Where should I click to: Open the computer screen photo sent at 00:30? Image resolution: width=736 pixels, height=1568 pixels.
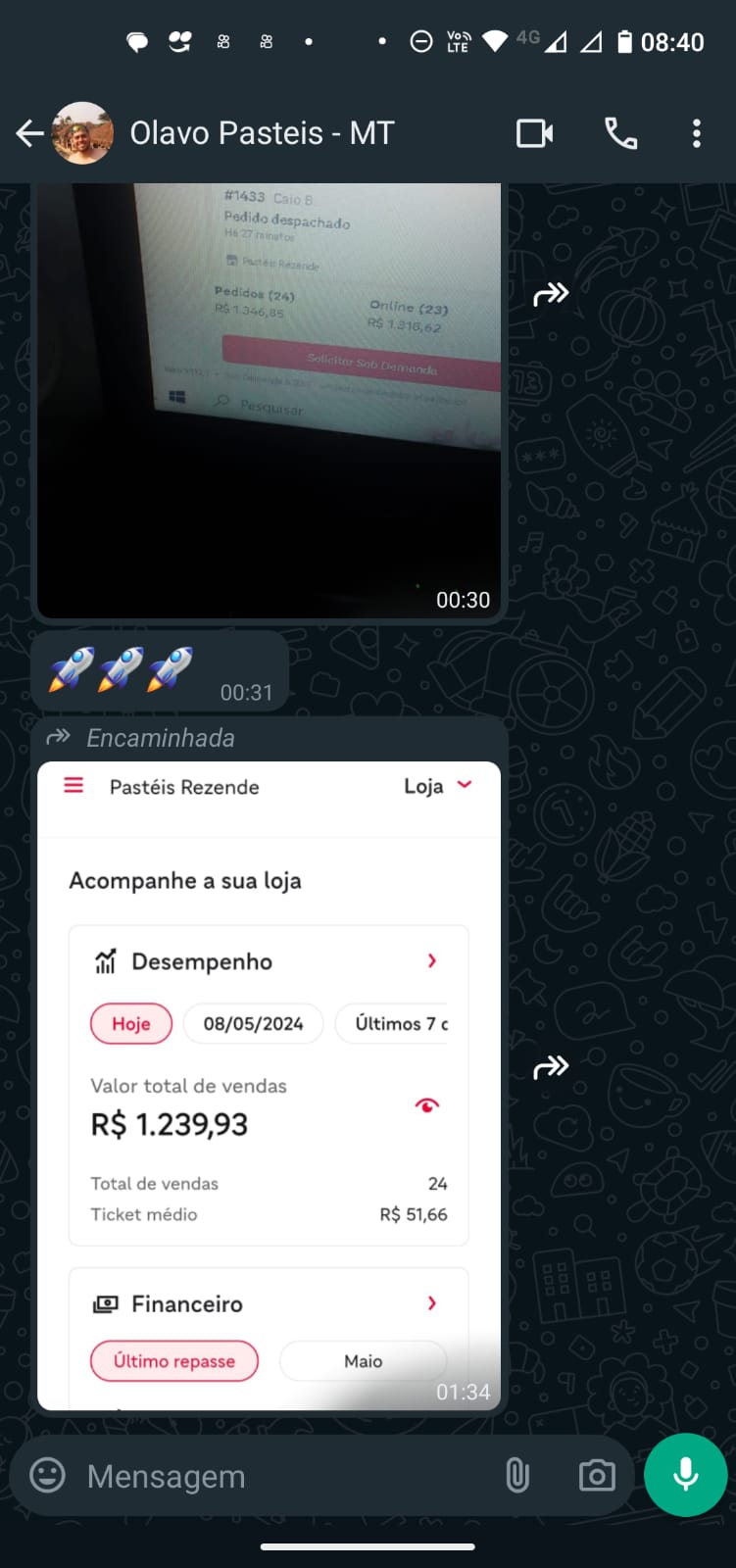269,400
